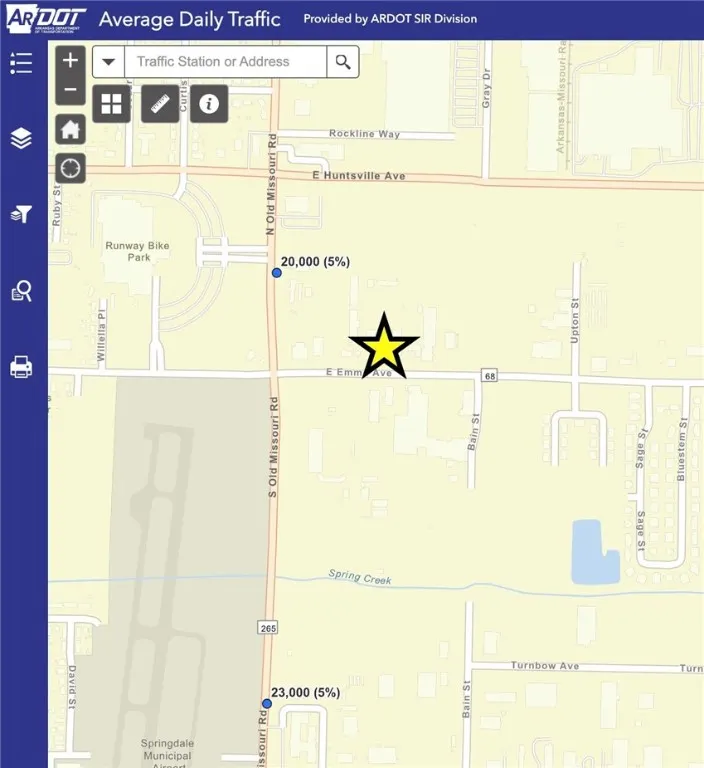Open the legend list in sidebar
The width and height of the screenshot is (704, 768).
(x=21, y=62)
